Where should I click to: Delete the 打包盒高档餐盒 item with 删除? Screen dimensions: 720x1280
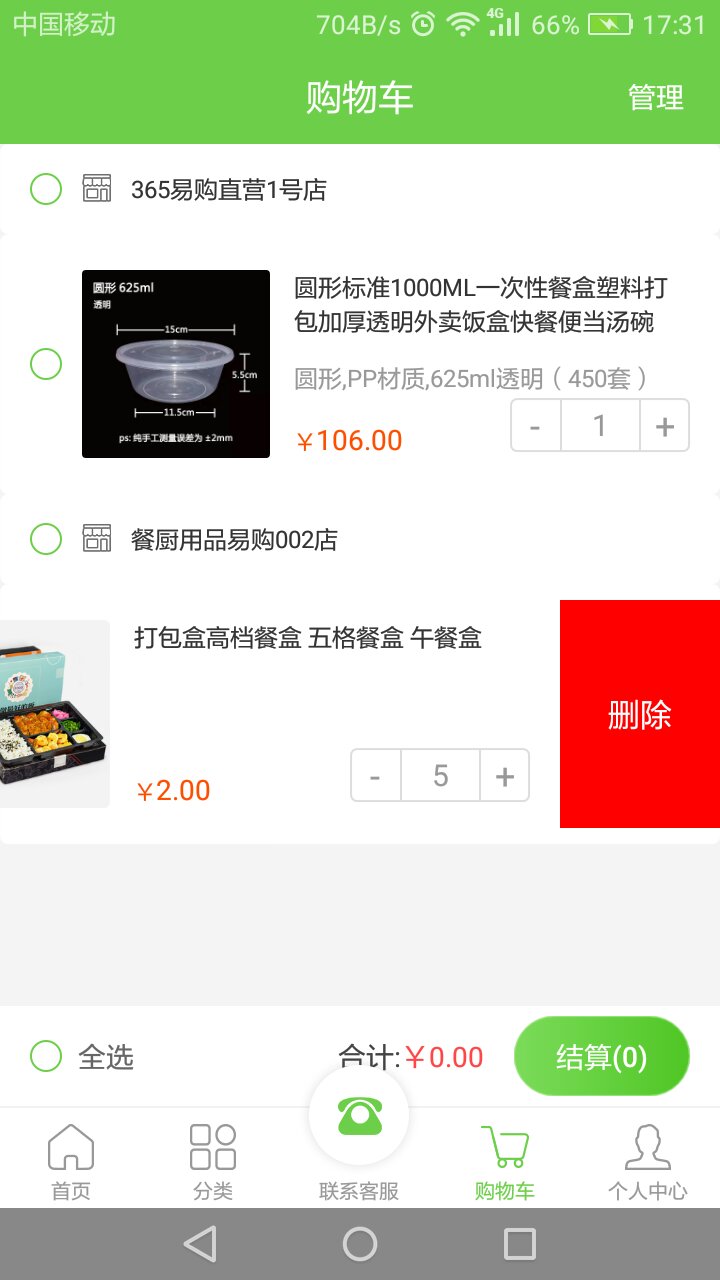[x=640, y=714]
